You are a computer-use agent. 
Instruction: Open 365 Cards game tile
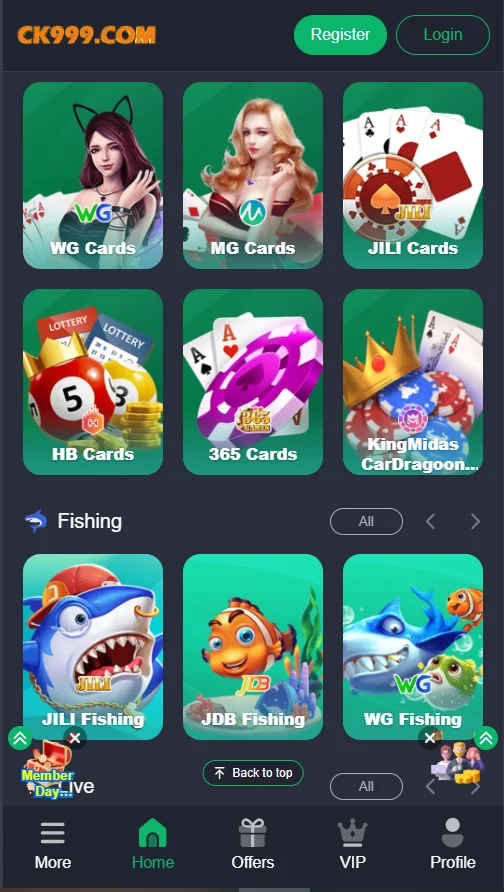point(253,382)
